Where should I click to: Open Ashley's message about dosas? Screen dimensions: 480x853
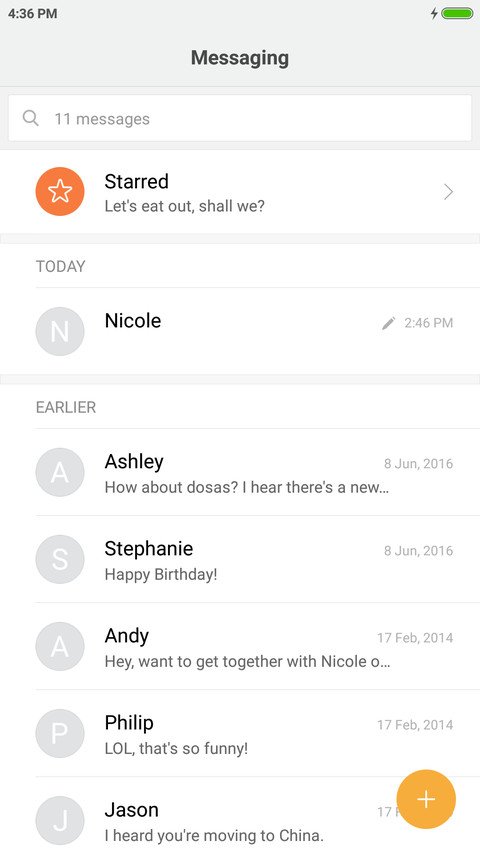click(x=240, y=472)
